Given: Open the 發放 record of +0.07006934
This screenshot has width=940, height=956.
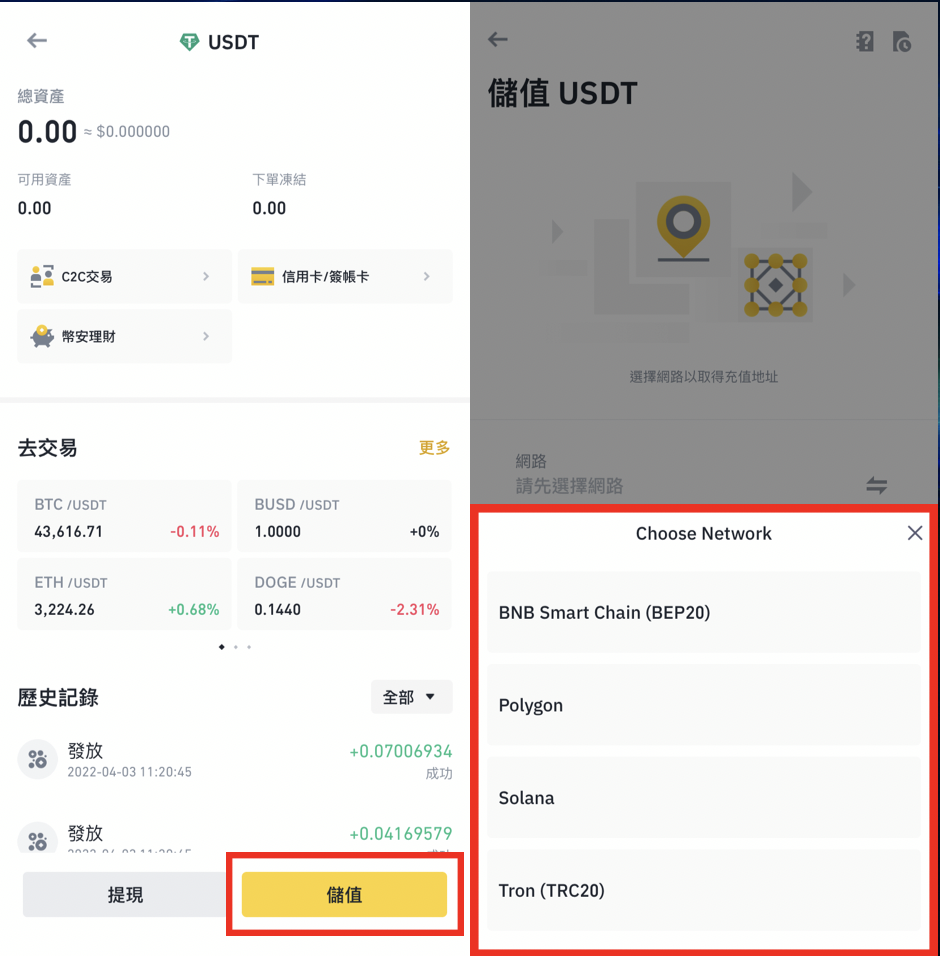Looking at the screenshot, I should (x=234, y=761).
